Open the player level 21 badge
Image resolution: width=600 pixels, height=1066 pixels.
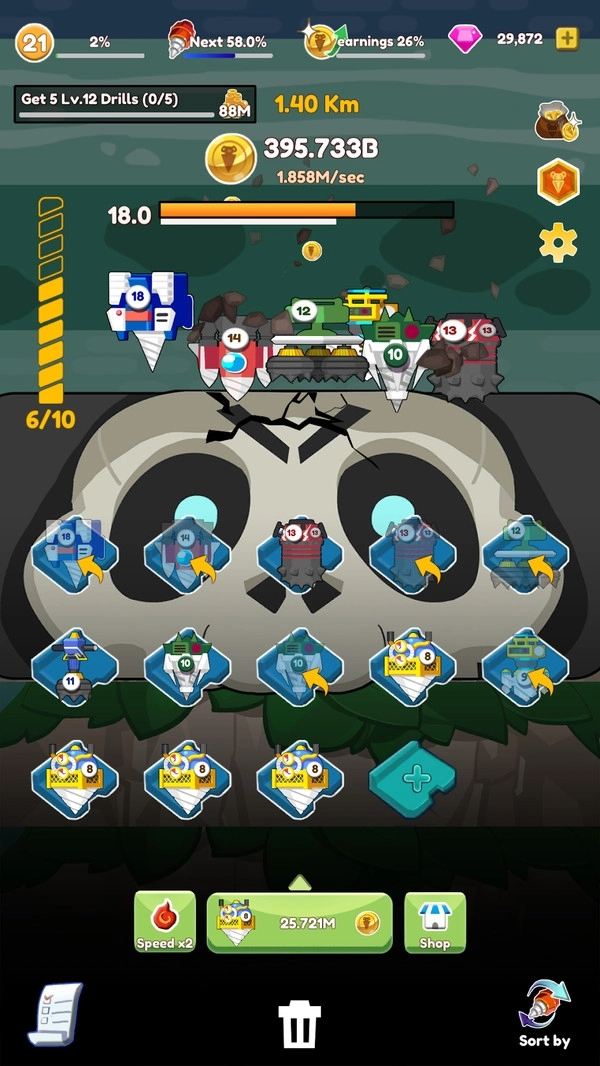pos(34,42)
